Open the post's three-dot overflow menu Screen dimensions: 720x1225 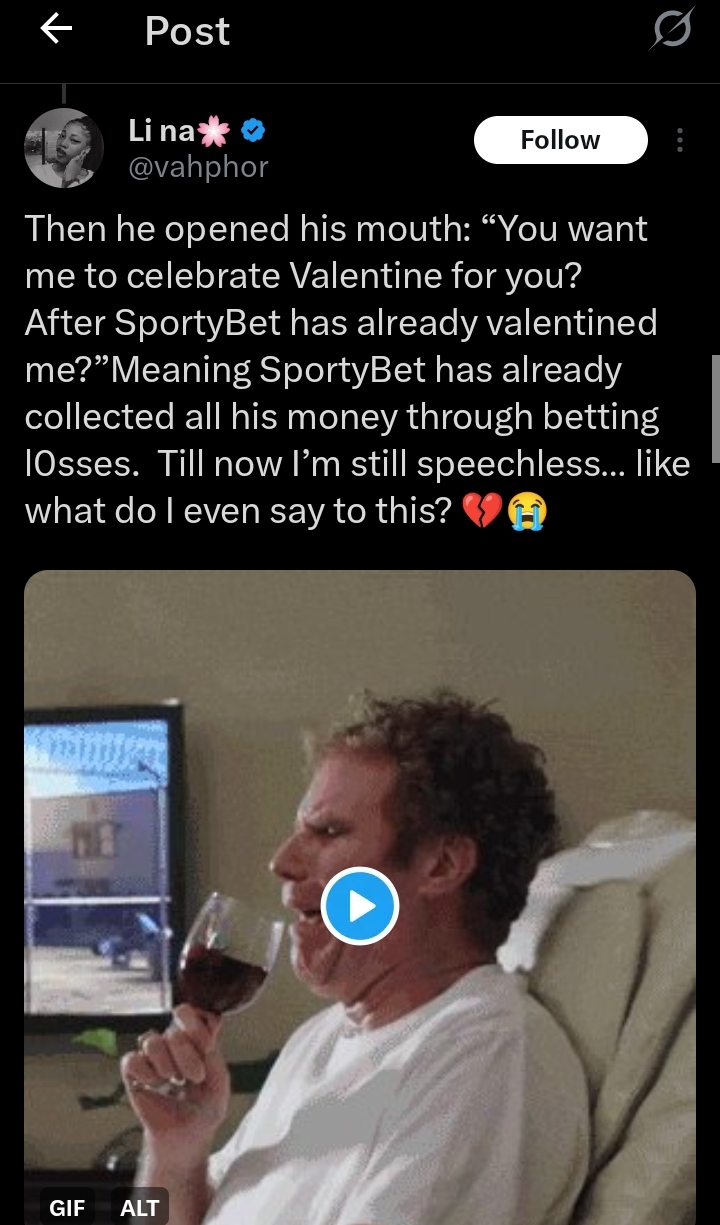pyautogui.click(x=680, y=141)
